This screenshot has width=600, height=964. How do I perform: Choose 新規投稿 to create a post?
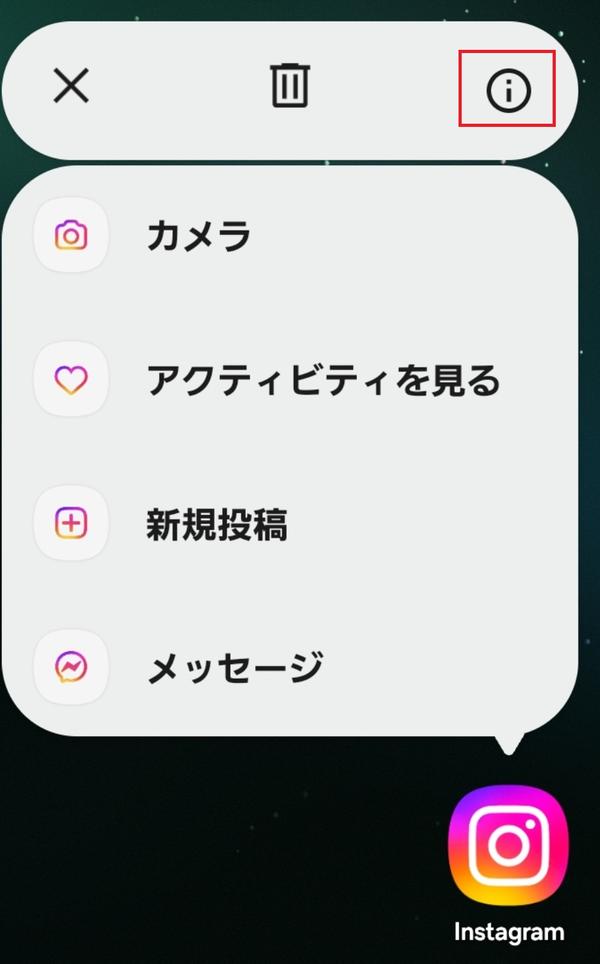tap(217, 524)
